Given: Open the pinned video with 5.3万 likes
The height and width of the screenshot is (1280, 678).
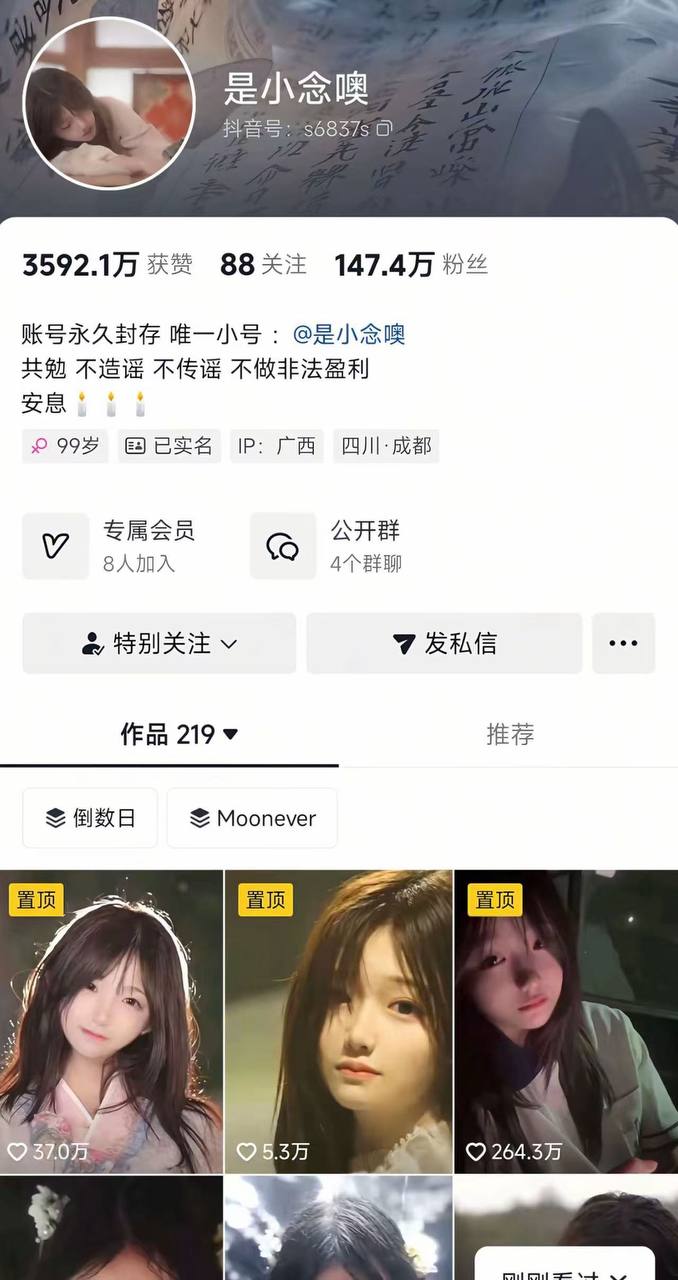Looking at the screenshot, I should click(x=339, y=1022).
